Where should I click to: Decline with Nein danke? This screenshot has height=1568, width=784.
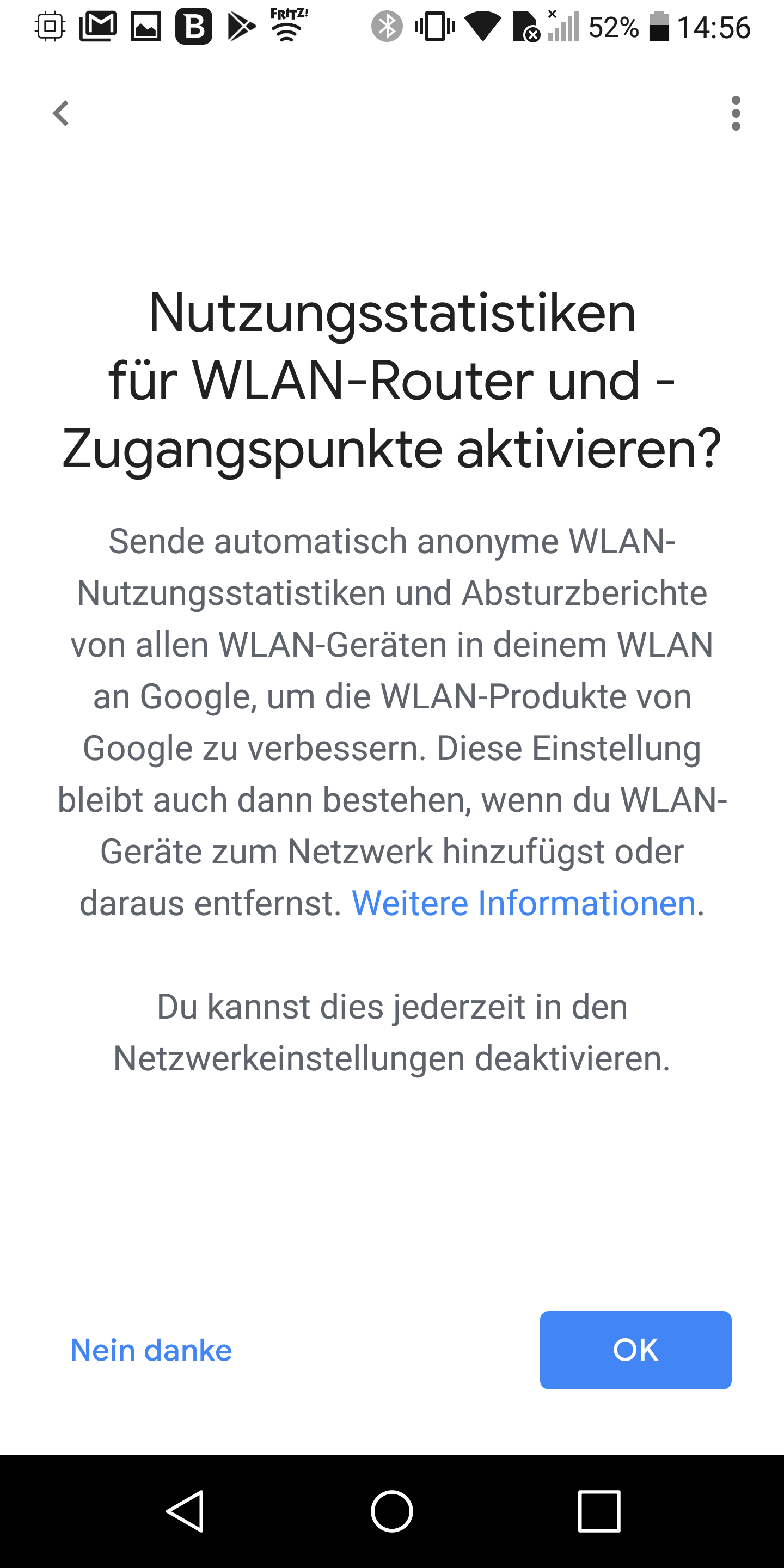pyautogui.click(x=151, y=1350)
